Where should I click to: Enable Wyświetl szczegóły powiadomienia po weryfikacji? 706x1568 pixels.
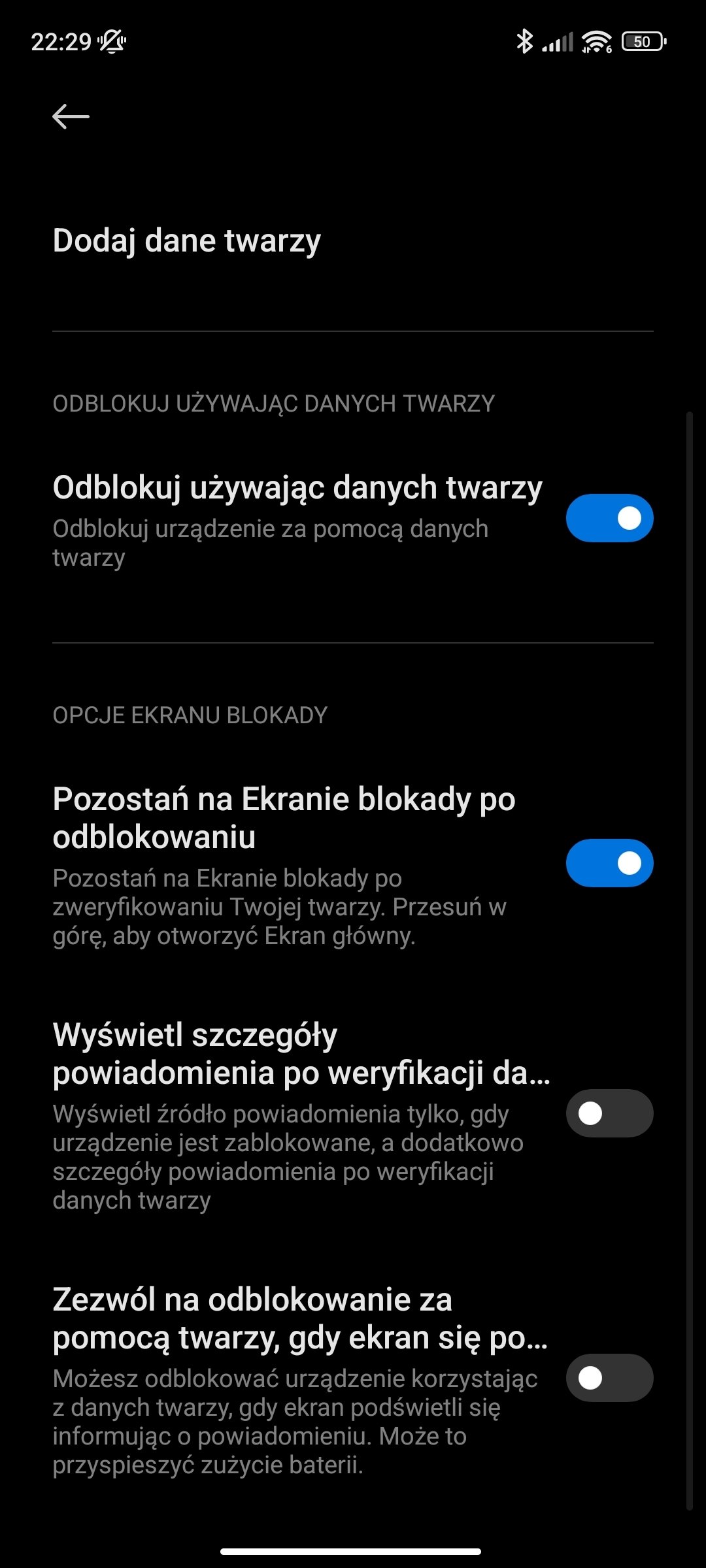point(609,1113)
